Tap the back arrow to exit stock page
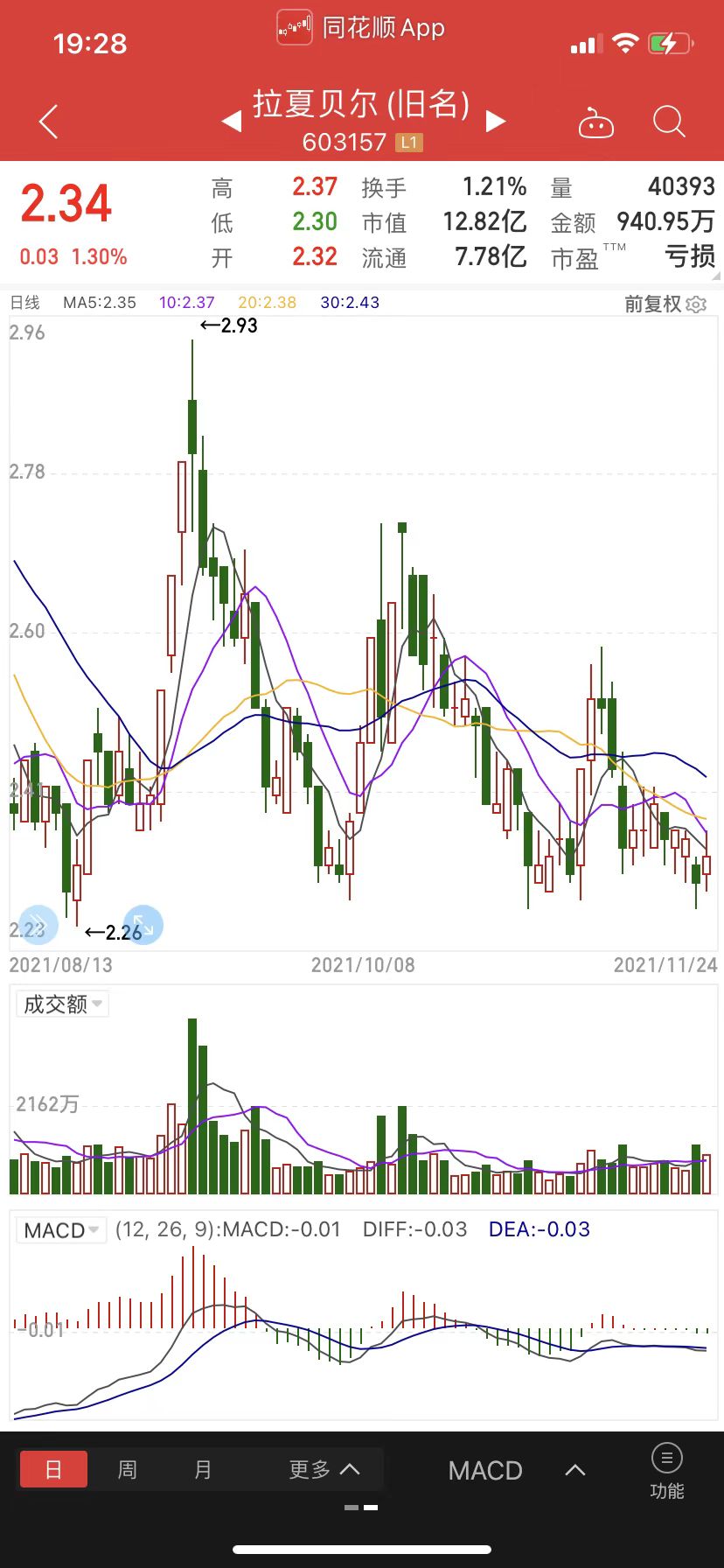The height and width of the screenshot is (1568, 724). coord(48,122)
